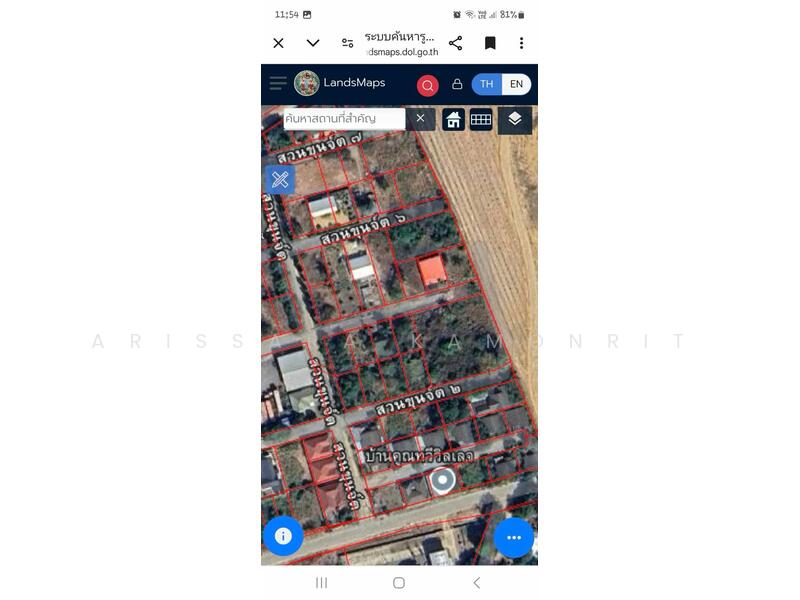Open the browser overflow menu

click(x=521, y=43)
